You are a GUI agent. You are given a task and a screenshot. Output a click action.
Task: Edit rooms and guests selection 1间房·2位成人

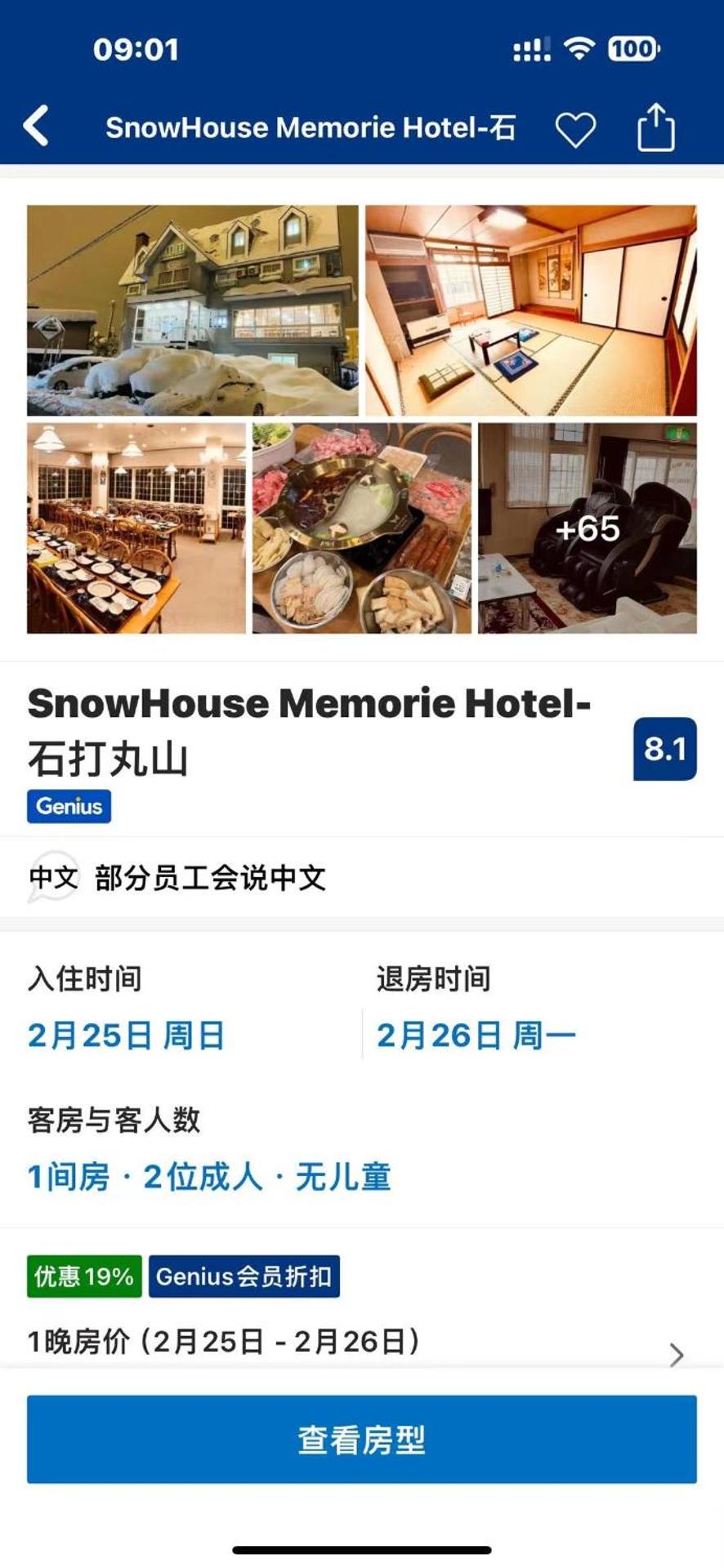coord(209,1178)
